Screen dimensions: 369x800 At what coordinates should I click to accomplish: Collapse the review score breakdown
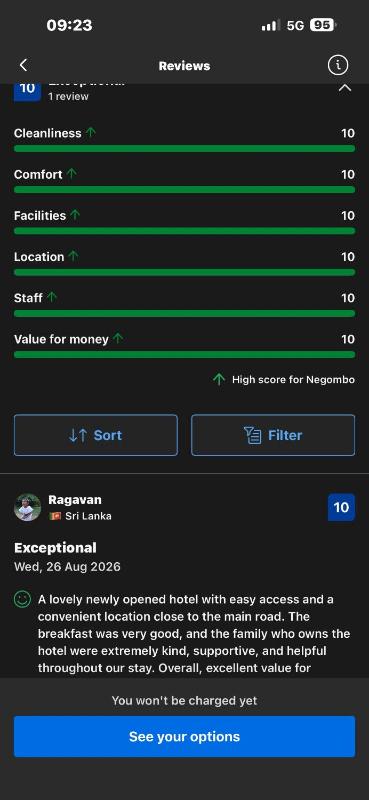345,88
